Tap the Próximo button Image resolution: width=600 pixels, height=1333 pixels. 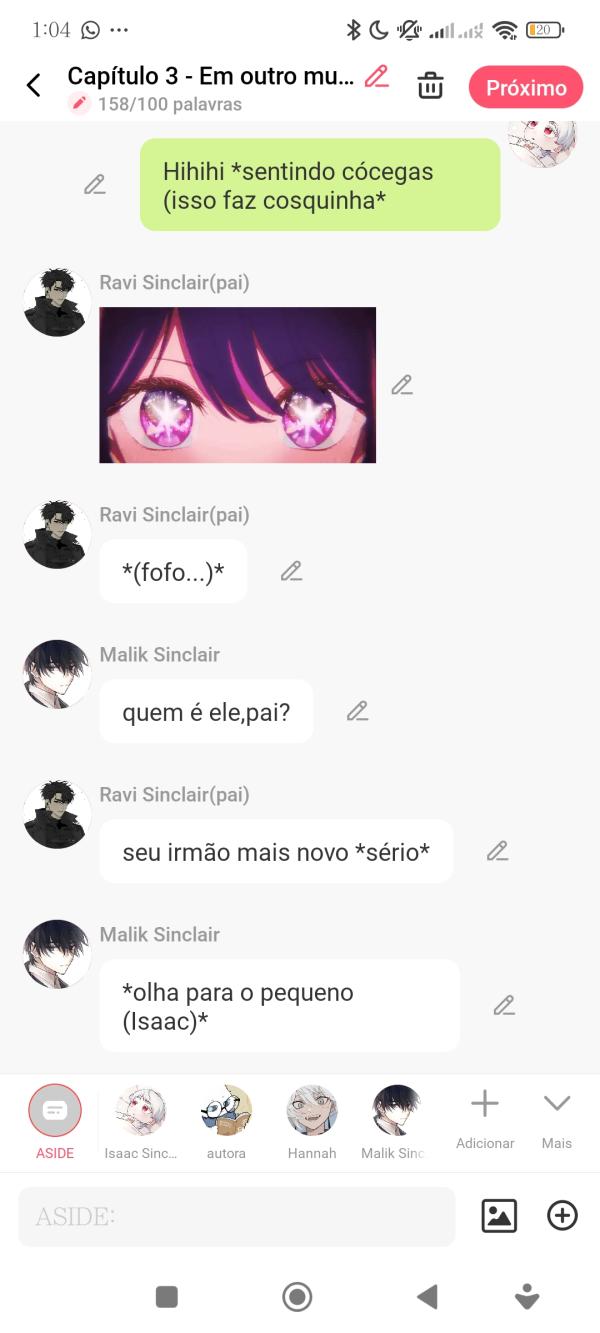coord(526,87)
